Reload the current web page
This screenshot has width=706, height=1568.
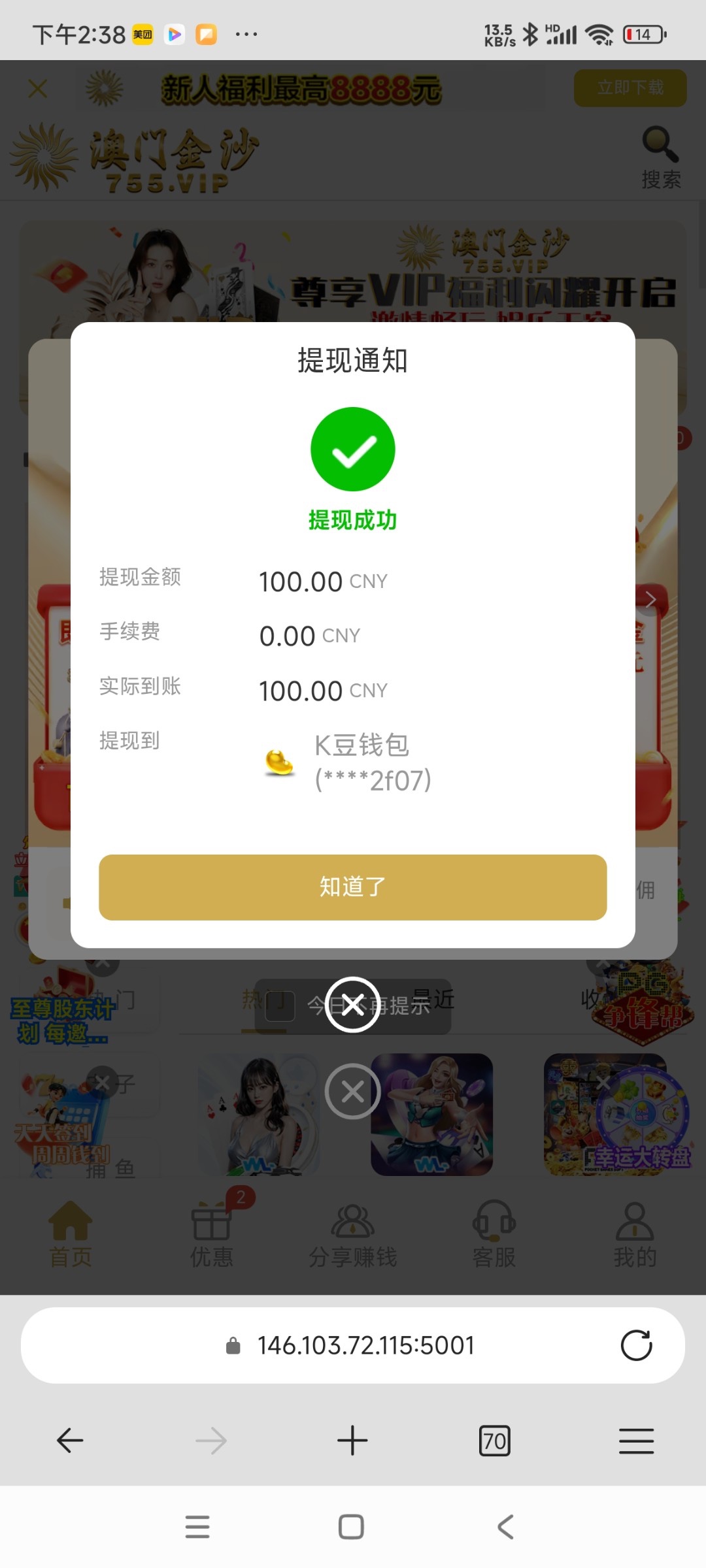coord(636,1345)
